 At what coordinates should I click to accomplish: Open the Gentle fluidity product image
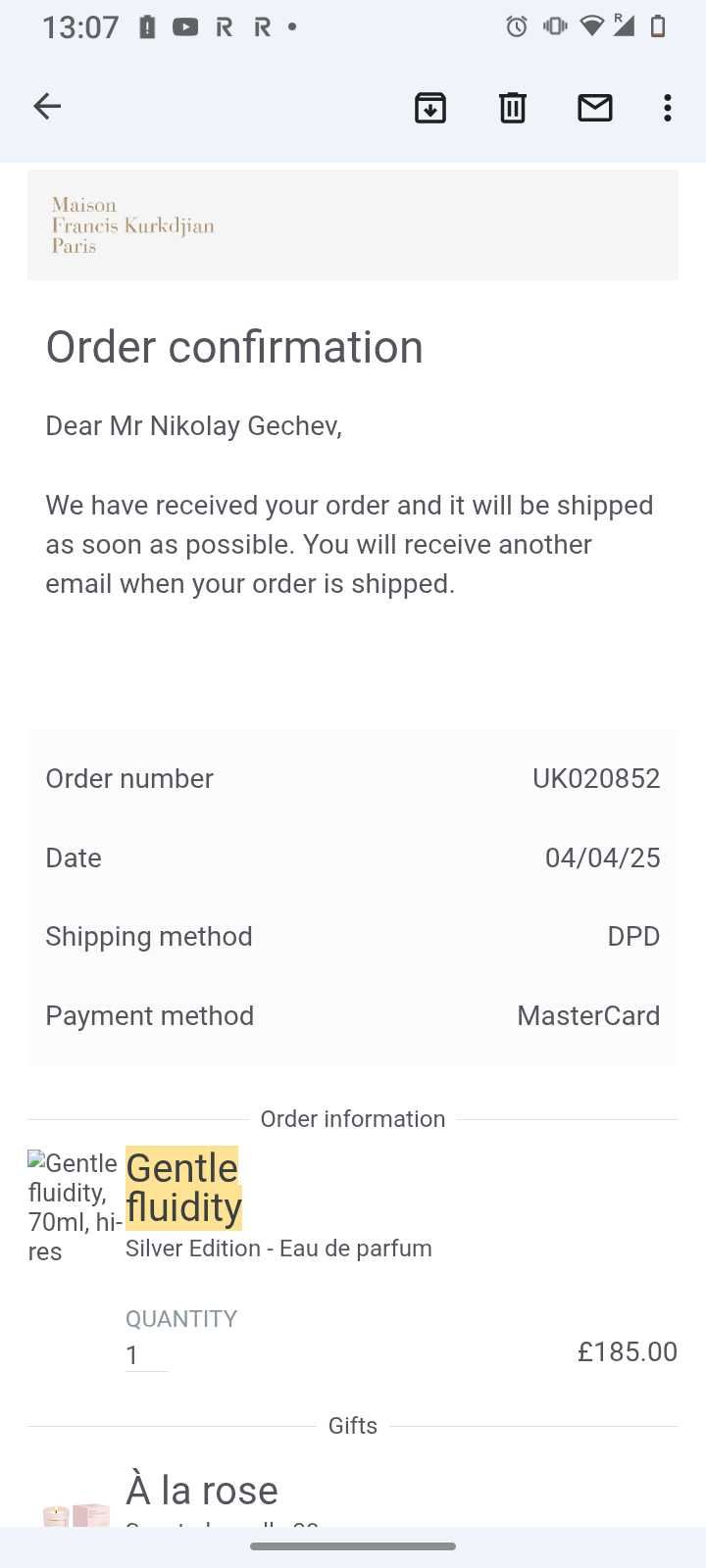(74, 1206)
